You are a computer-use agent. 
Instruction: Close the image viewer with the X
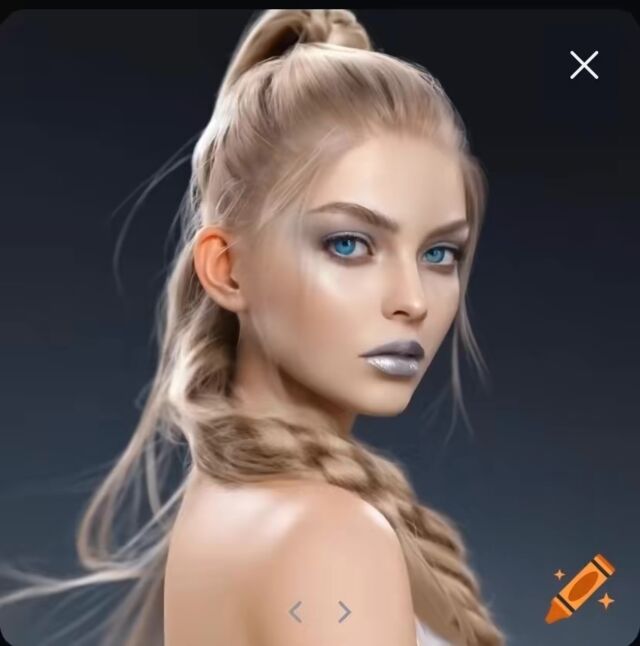[584, 65]
